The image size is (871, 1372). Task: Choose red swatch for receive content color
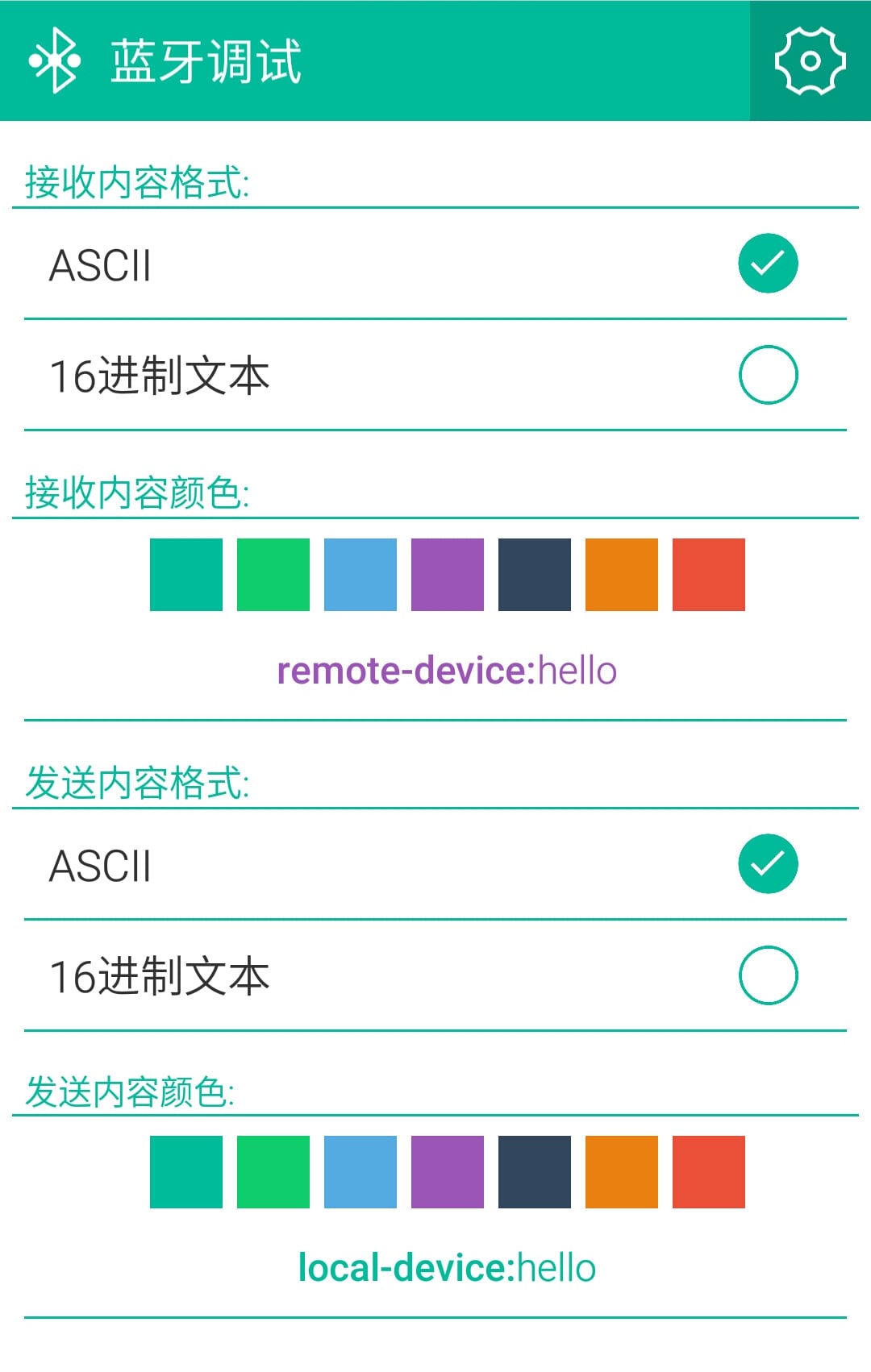click(x=709, y=575)
